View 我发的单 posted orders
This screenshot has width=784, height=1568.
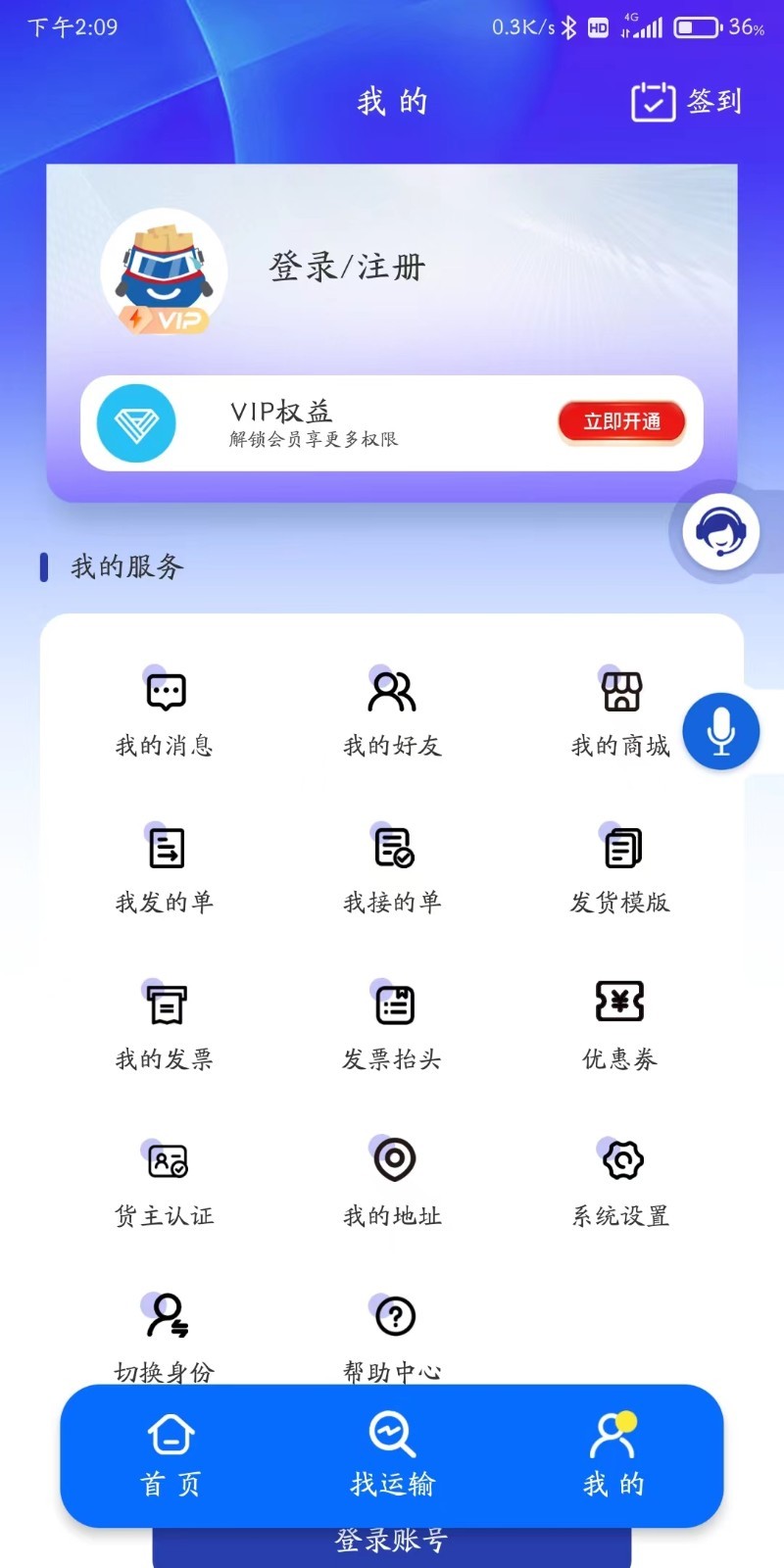pyautogui.click(x=164, y=867)
